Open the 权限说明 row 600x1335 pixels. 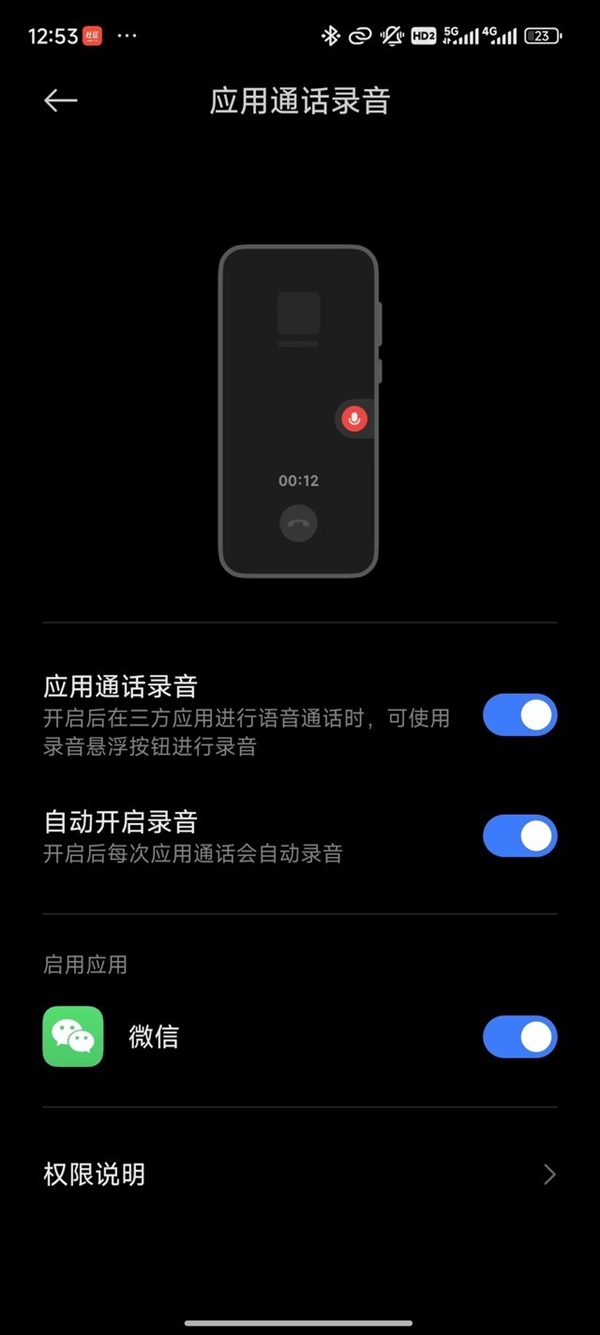[x=300, y=1174]
